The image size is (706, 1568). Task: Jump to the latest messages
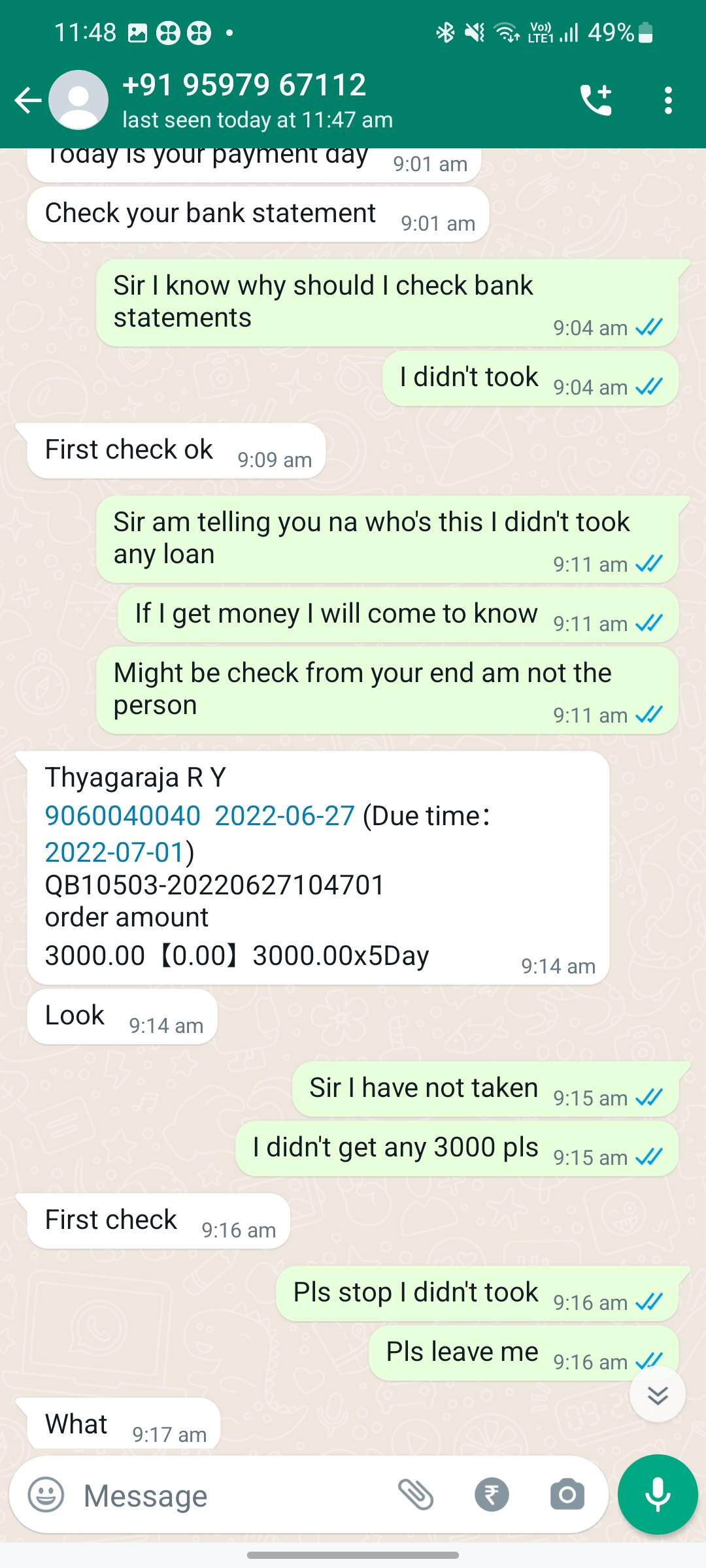[x=657, y=1395]
